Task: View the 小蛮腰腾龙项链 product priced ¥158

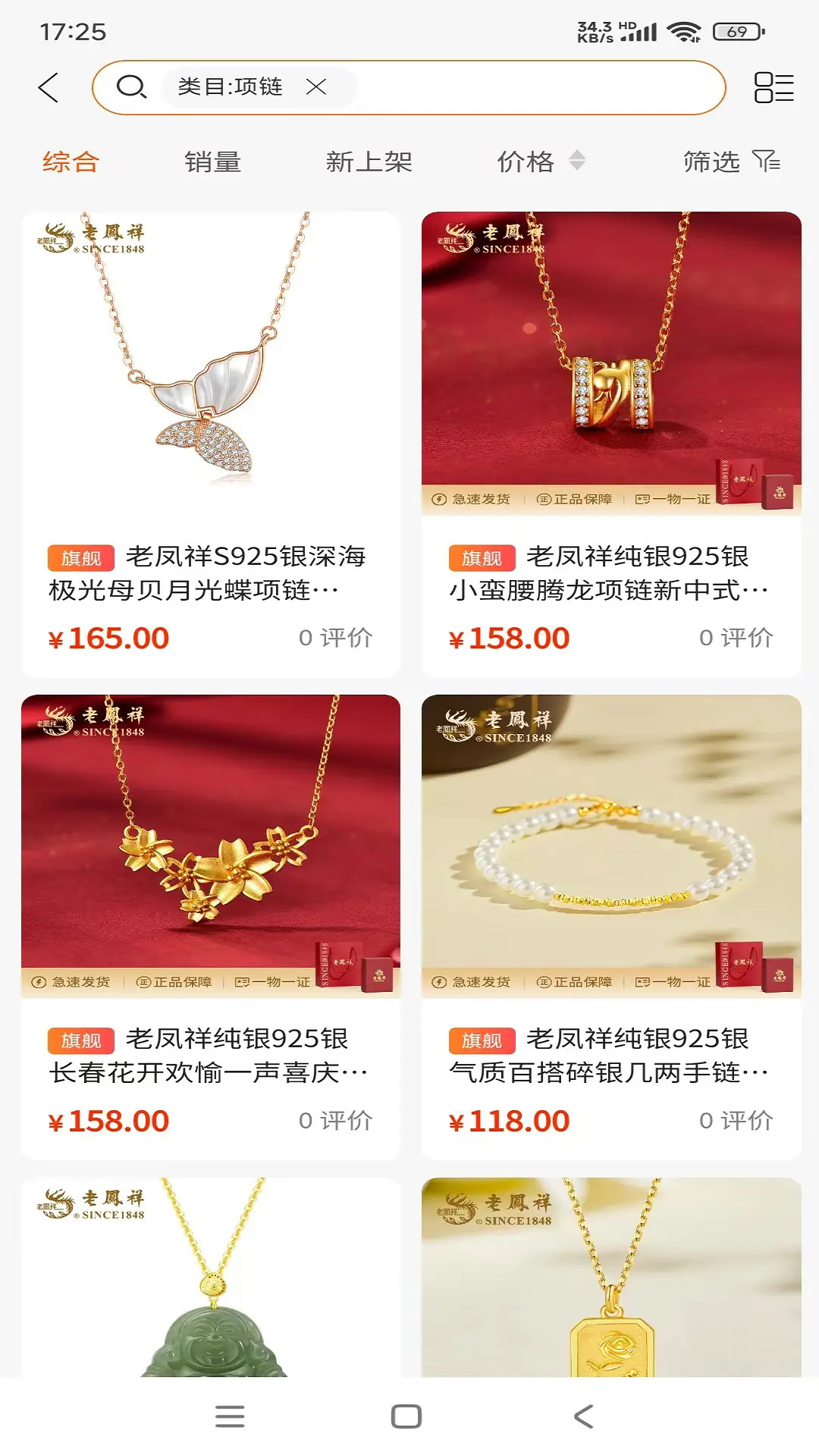Action: point(611,444)
